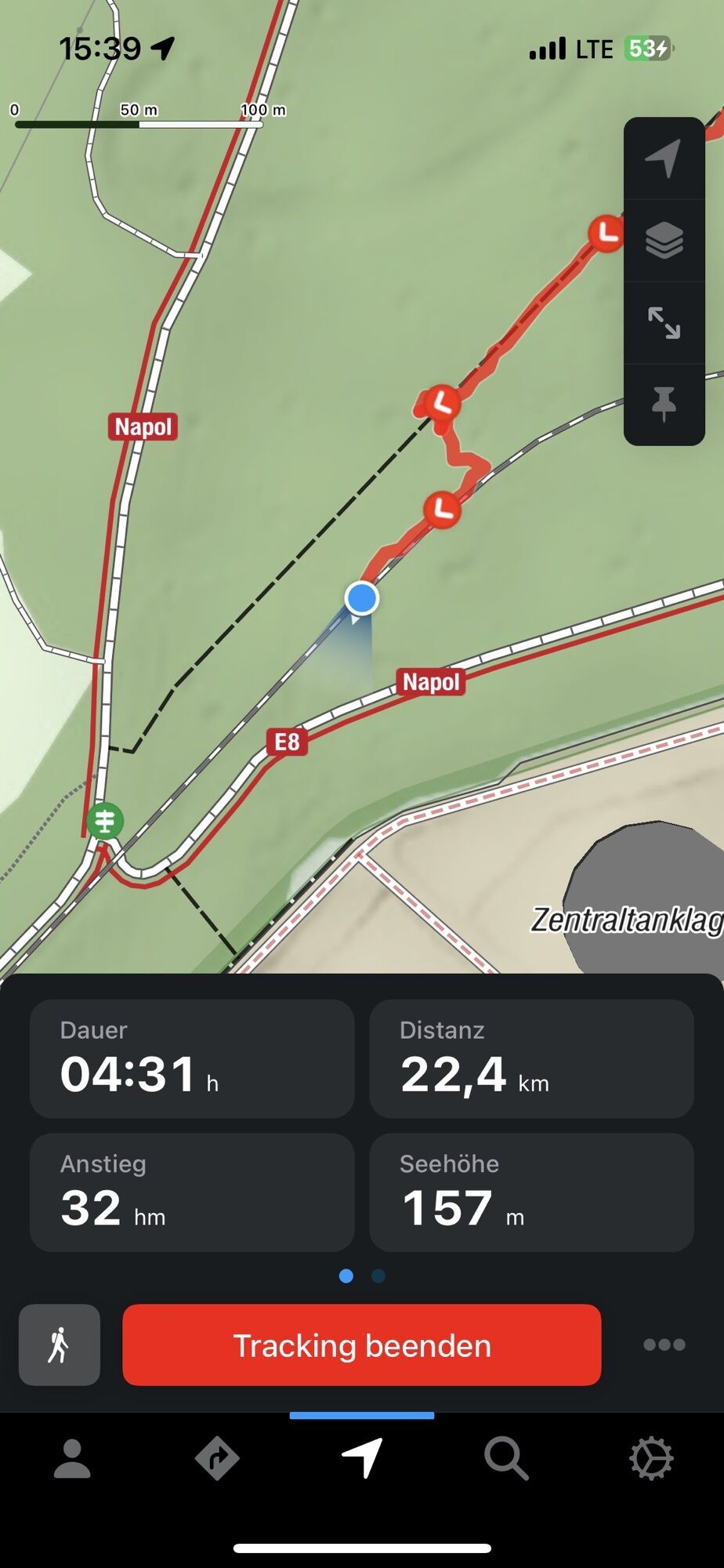724x1568 pixels.
Task: Tap the green signpost marker on map
Action: coord(105,821)
